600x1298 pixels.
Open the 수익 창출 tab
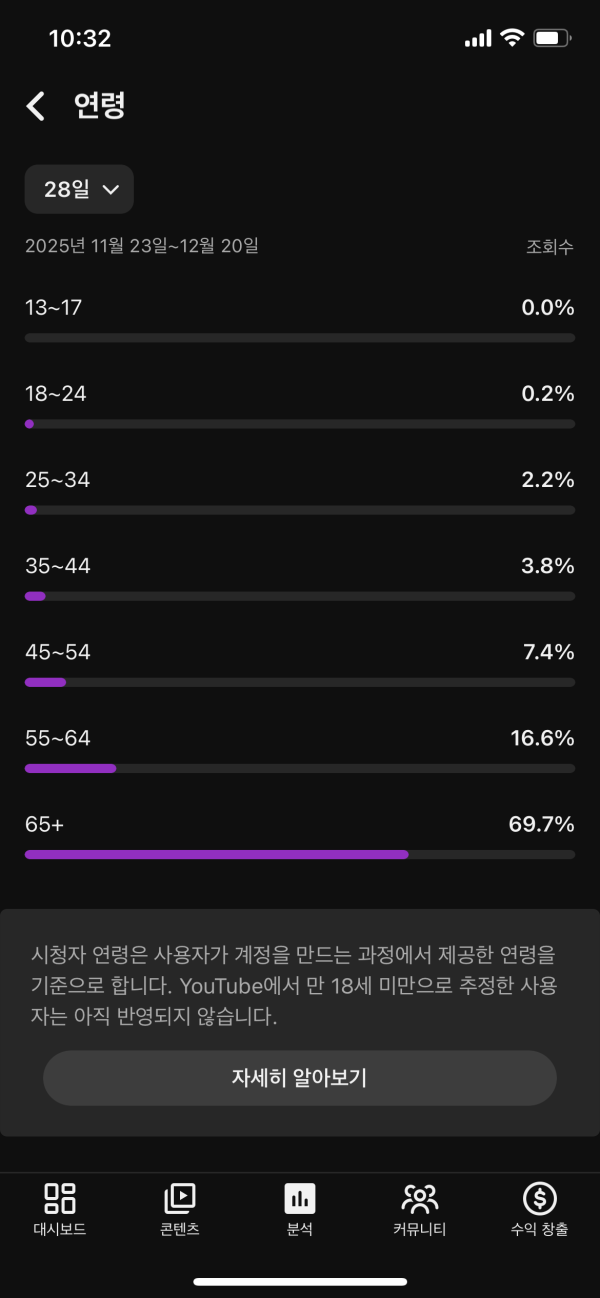[x=539, y=1209]
